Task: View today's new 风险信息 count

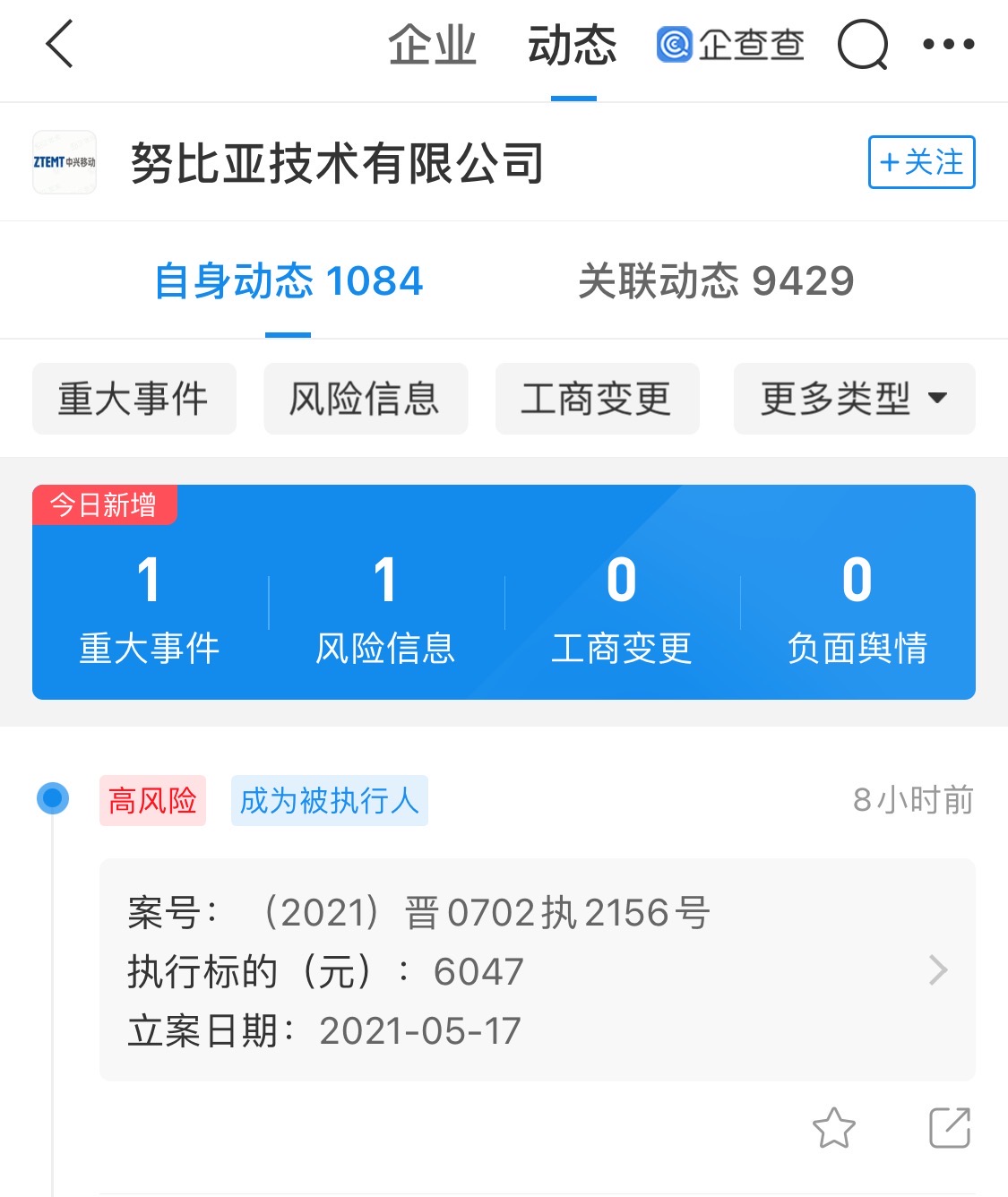Action: pos(385,607)
